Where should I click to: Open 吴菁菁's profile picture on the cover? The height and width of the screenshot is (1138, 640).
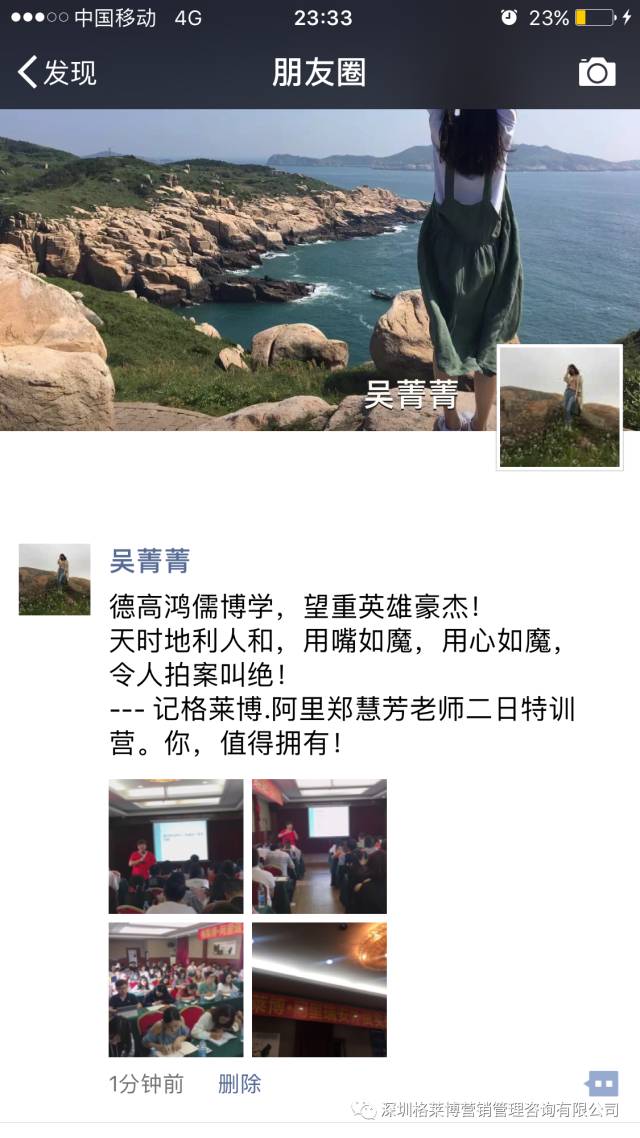(559, 407)
